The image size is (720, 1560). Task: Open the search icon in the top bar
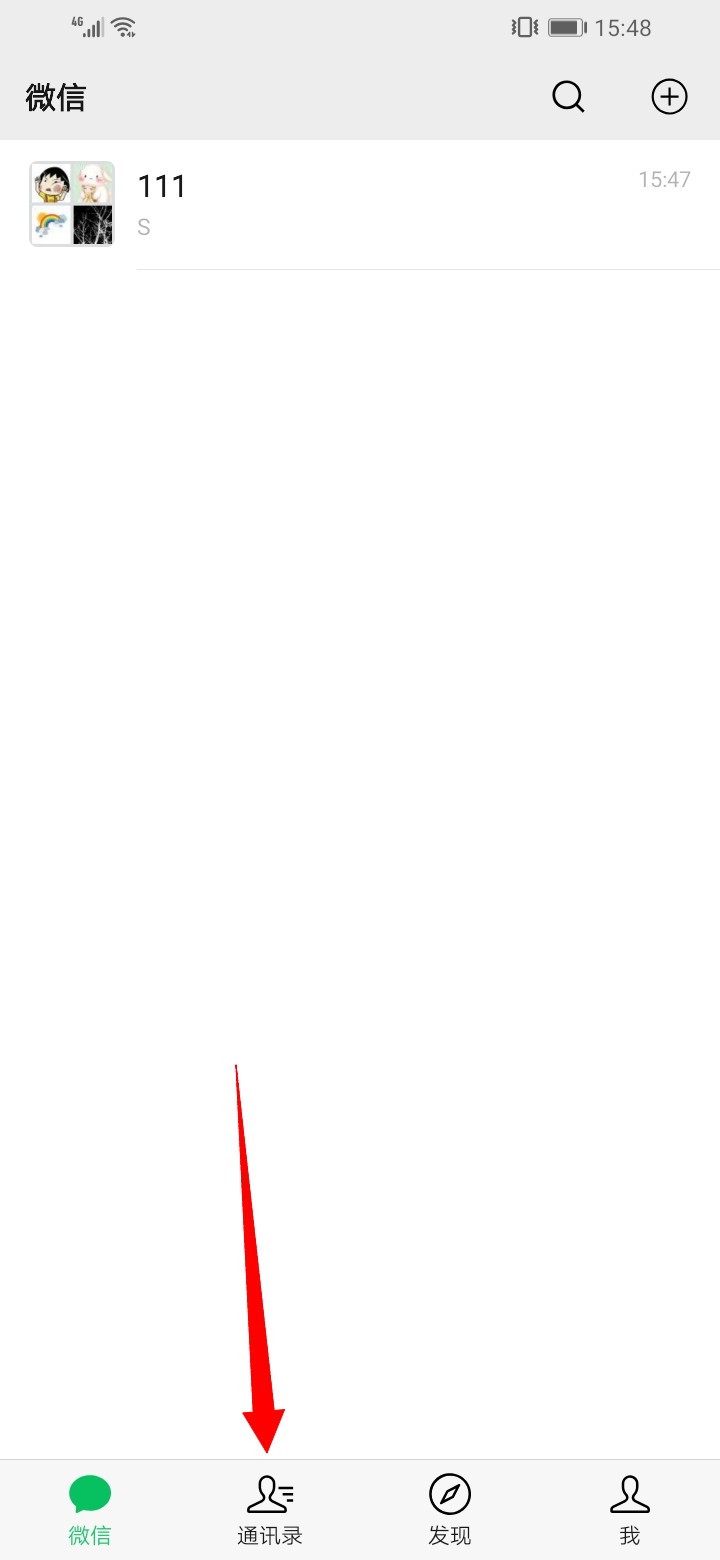tap(568, 97)
